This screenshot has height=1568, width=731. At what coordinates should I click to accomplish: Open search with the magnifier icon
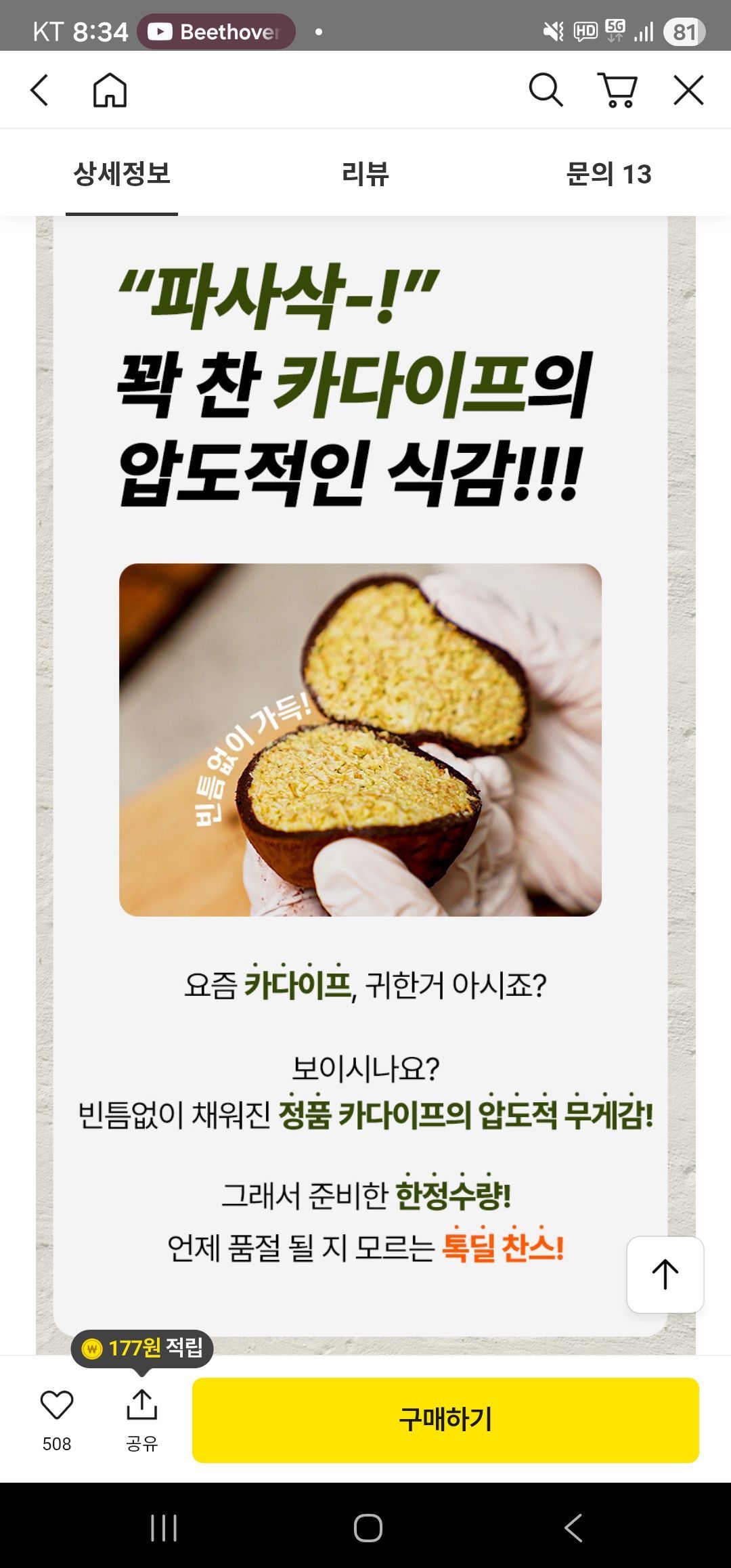click(x=546, y=90)
